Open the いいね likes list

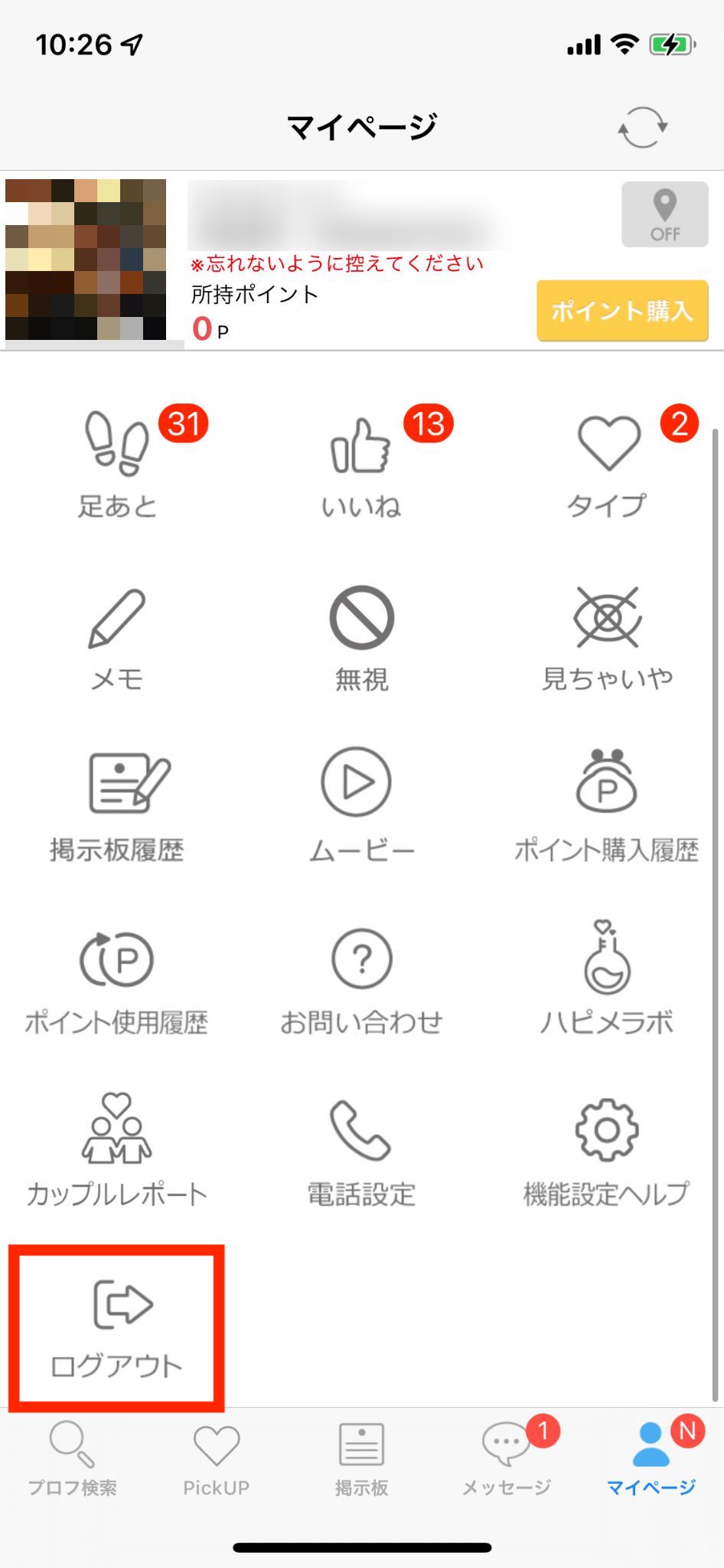point(361,464)
